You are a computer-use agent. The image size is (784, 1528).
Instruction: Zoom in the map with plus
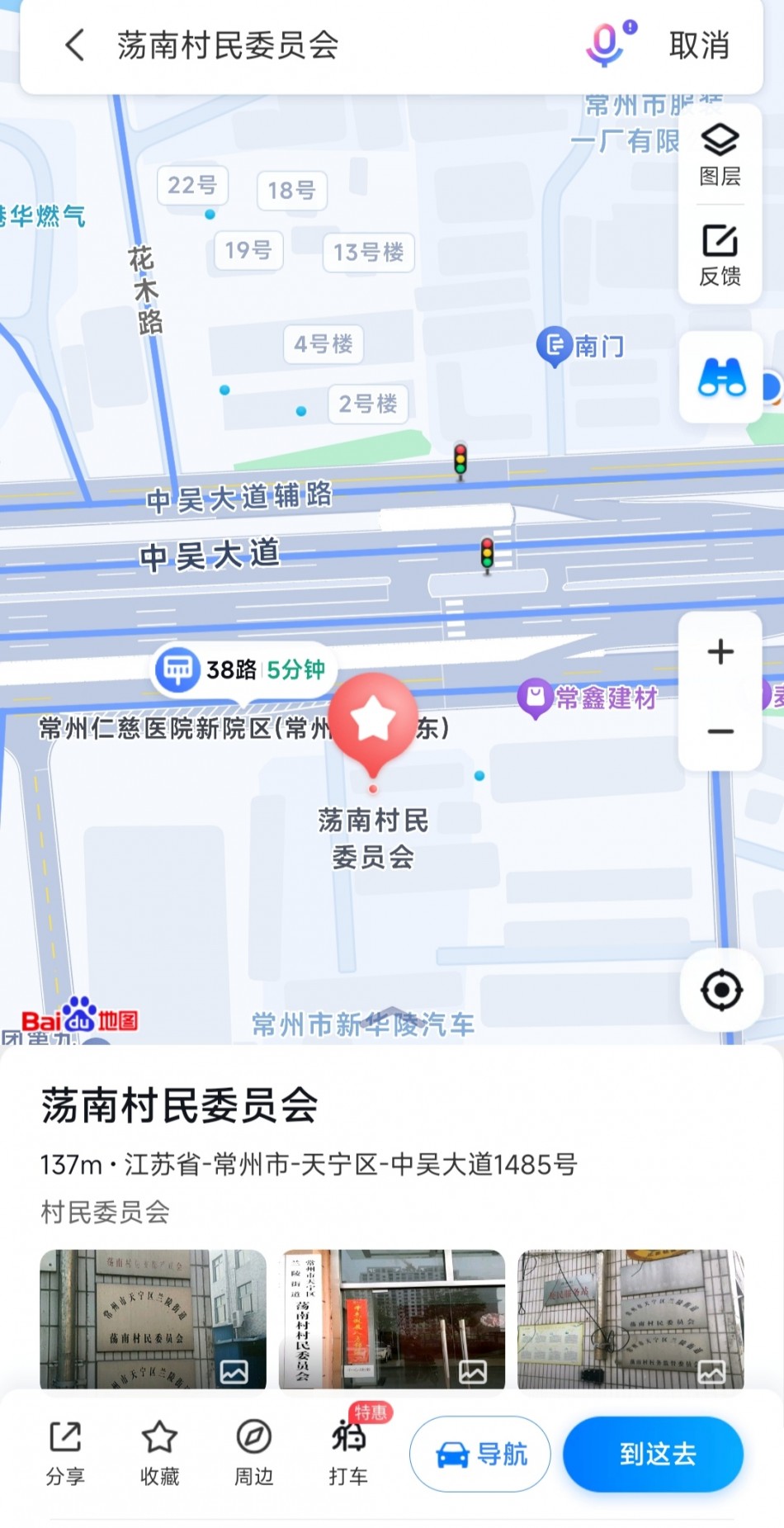[720, 652]
